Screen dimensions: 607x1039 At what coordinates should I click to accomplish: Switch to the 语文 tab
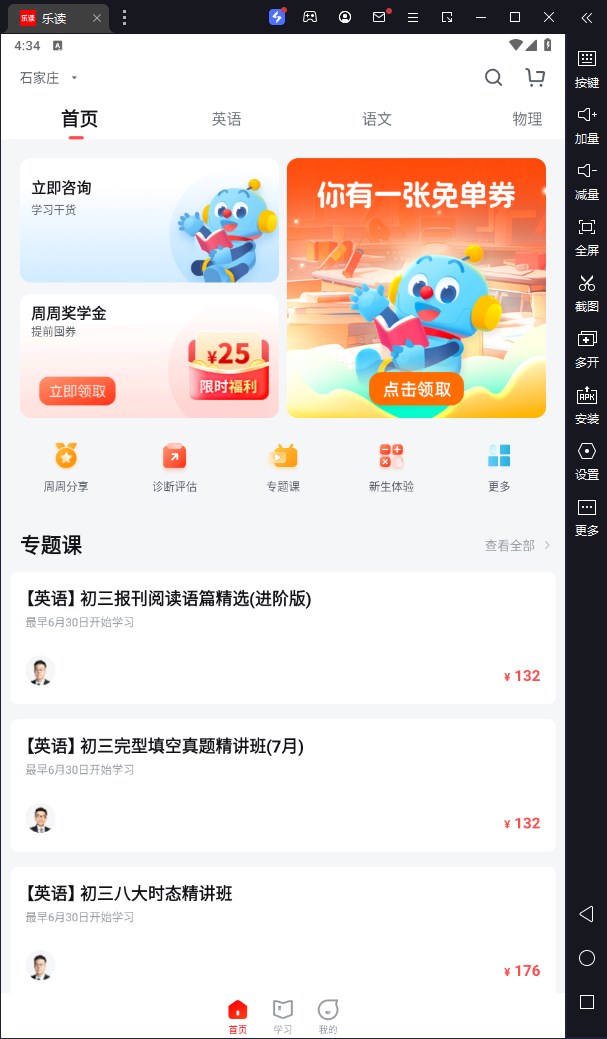point(377,119)
